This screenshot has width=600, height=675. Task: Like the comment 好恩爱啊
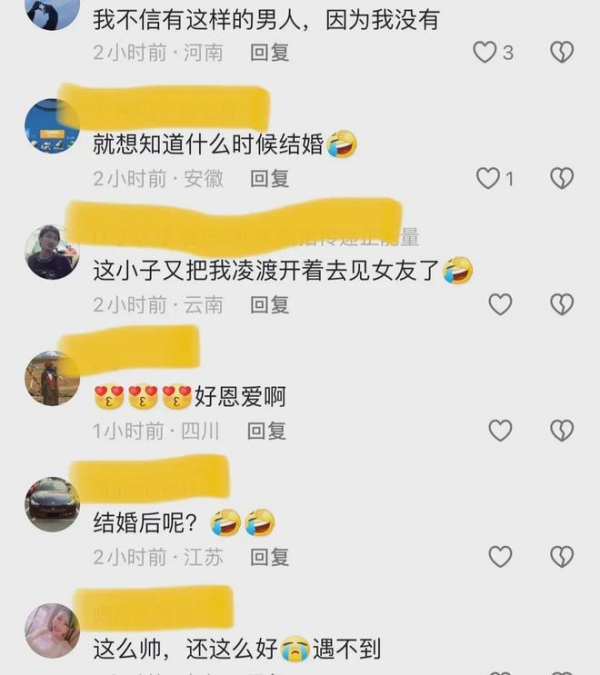click(500, 431)
